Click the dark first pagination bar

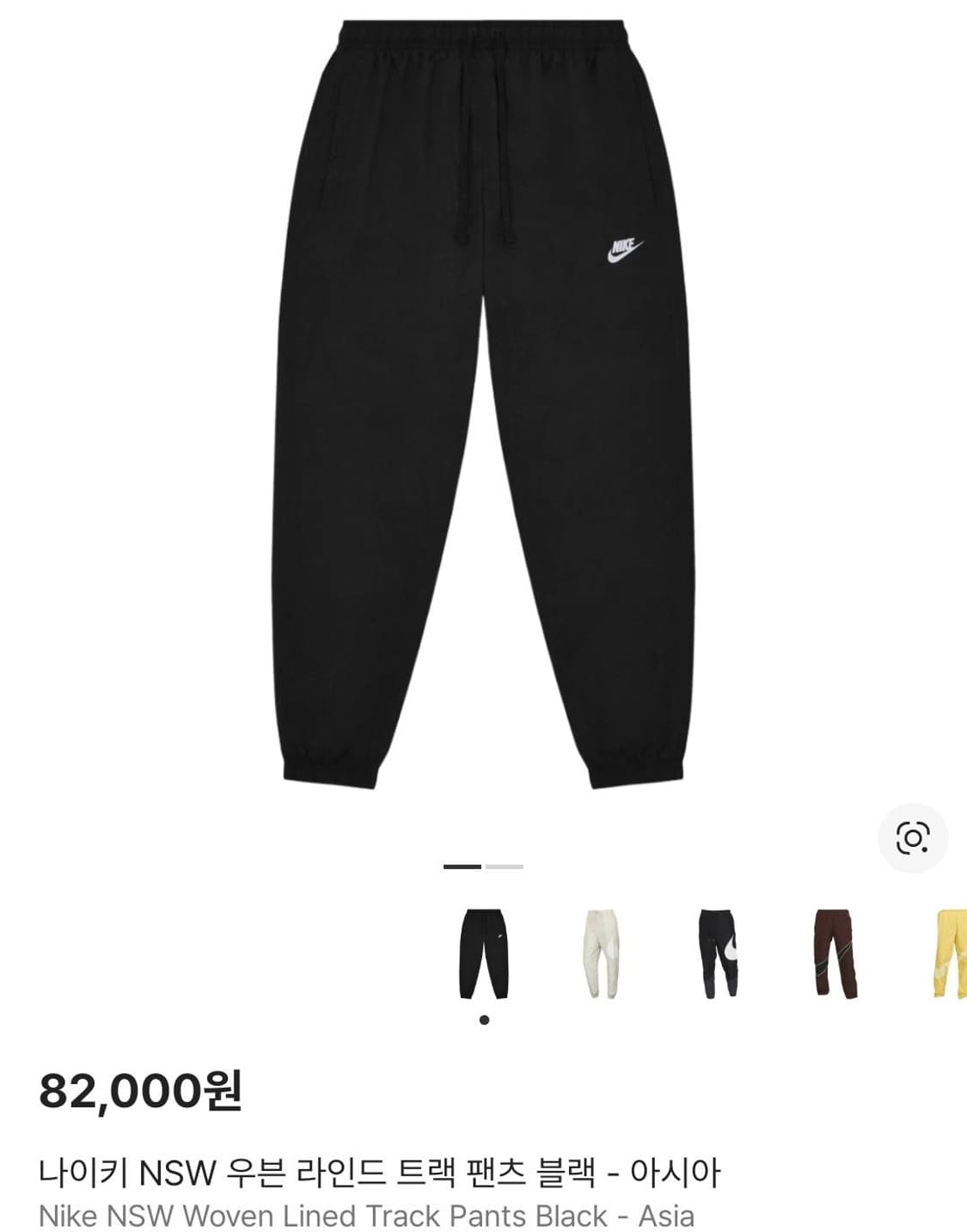(x=462, y=867)
